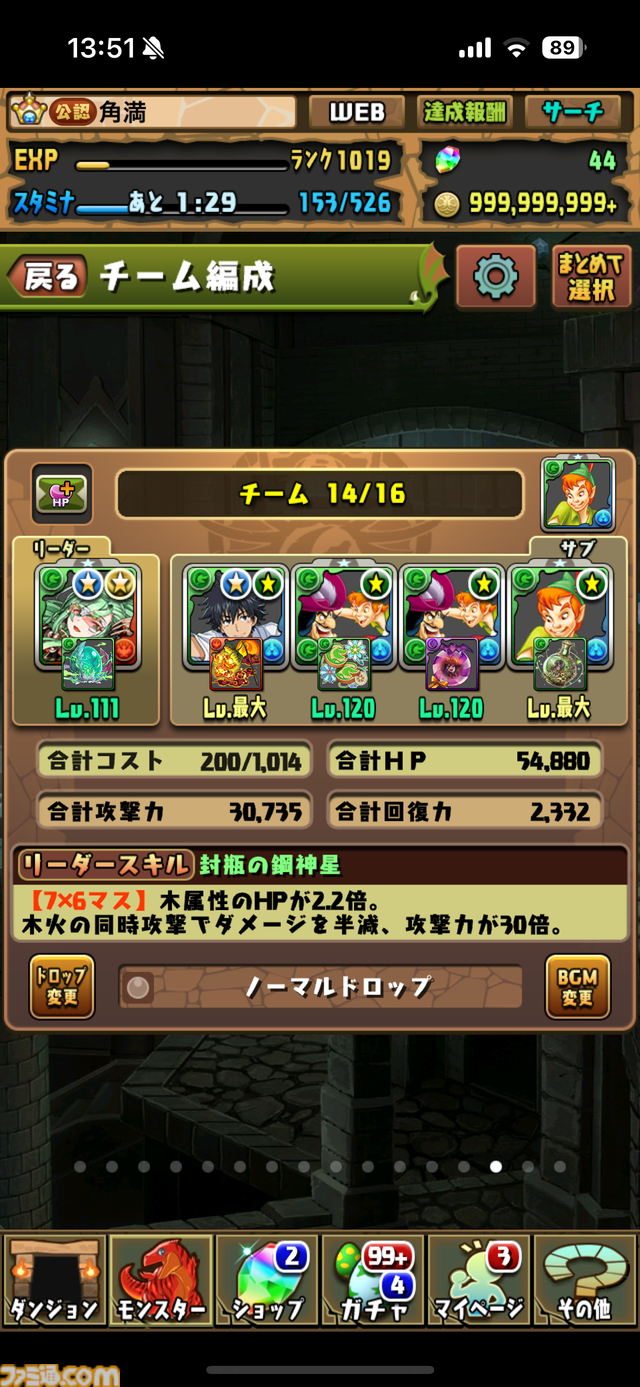Tap the 戻る back button
The height and width of the screenshot is (1387, 640).
click(x=48, y=276)
